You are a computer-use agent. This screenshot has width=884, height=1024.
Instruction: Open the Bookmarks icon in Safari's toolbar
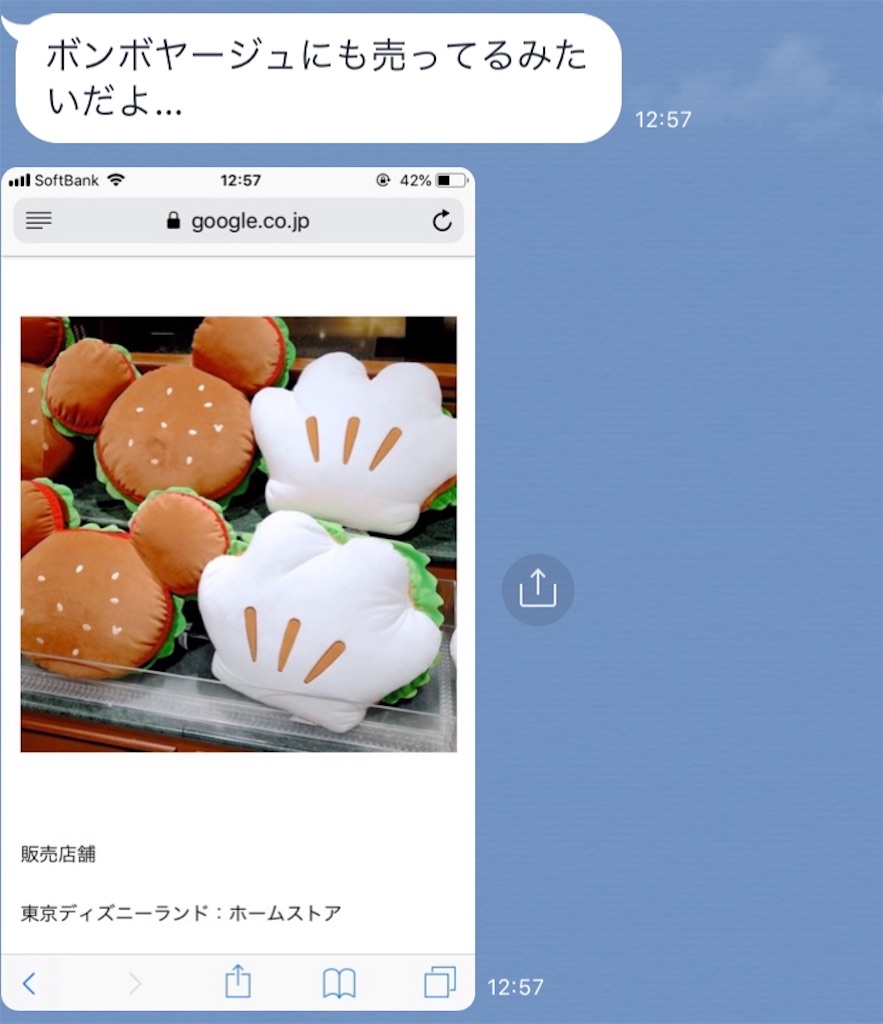point(337,983)
